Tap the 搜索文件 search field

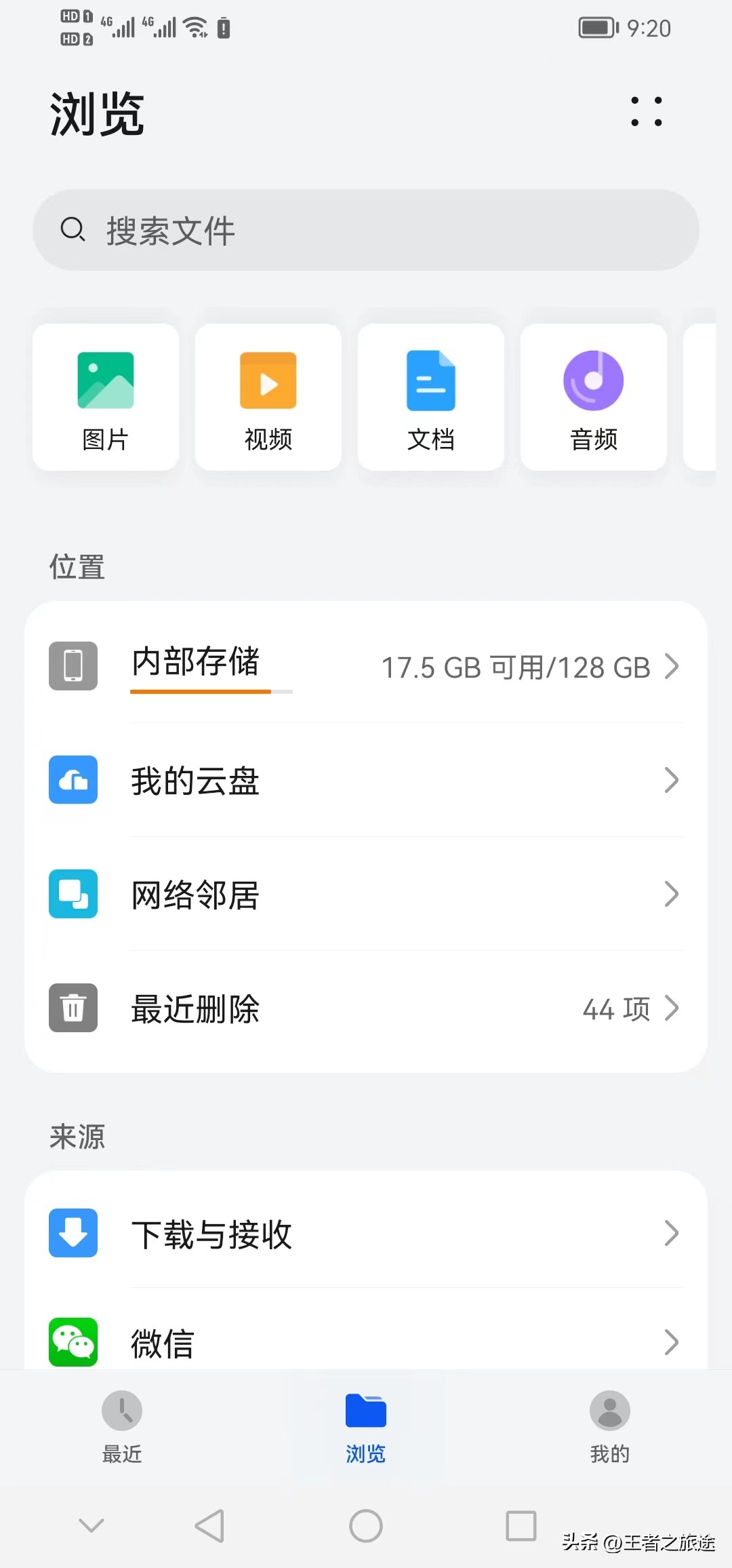(x=366, y=230)
